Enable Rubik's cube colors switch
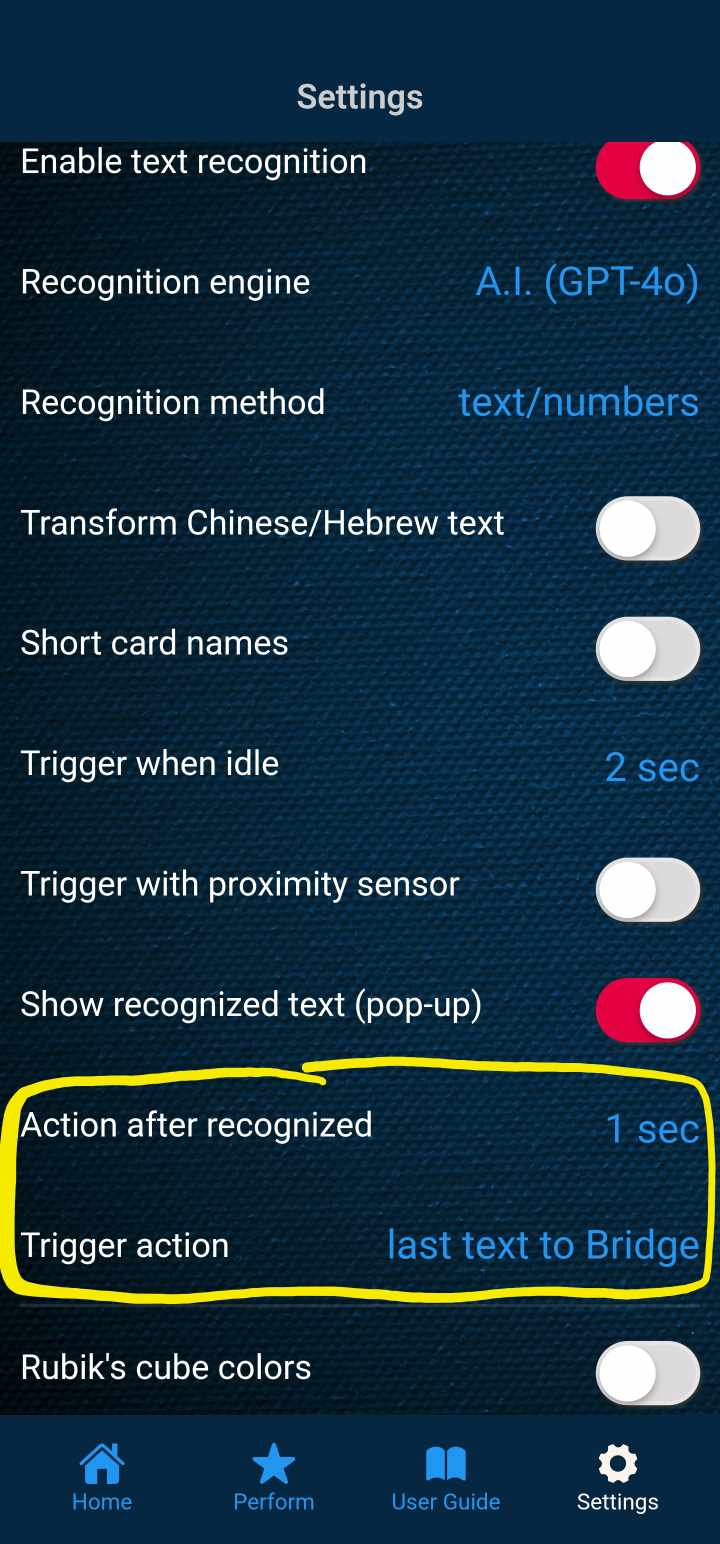This screenshot has height=1544, width=720. 647,1373
